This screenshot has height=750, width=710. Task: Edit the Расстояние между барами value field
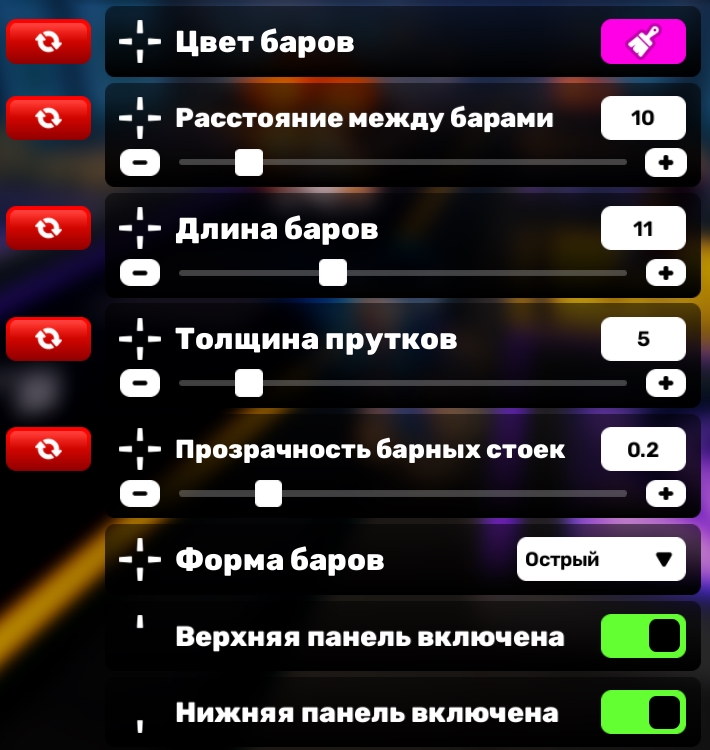click(643, 118)
